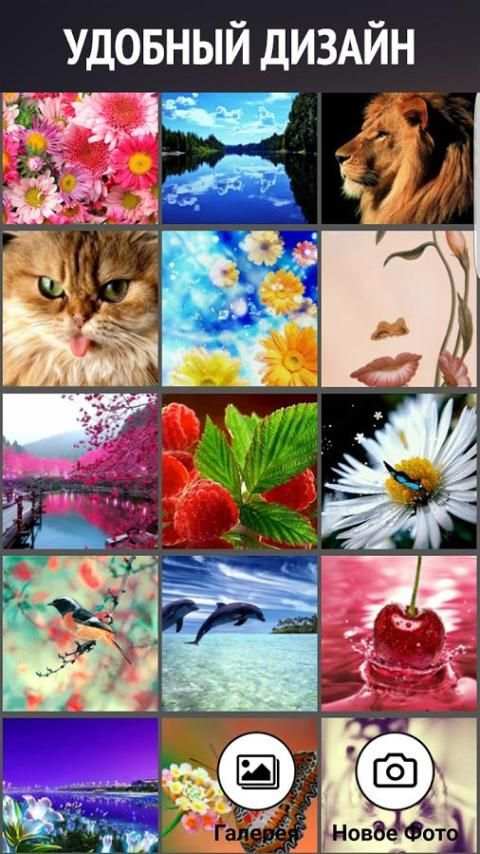Select the raspberries with green leaves
The width and height of the screenshot is (480, 854).
coord(240,471)
